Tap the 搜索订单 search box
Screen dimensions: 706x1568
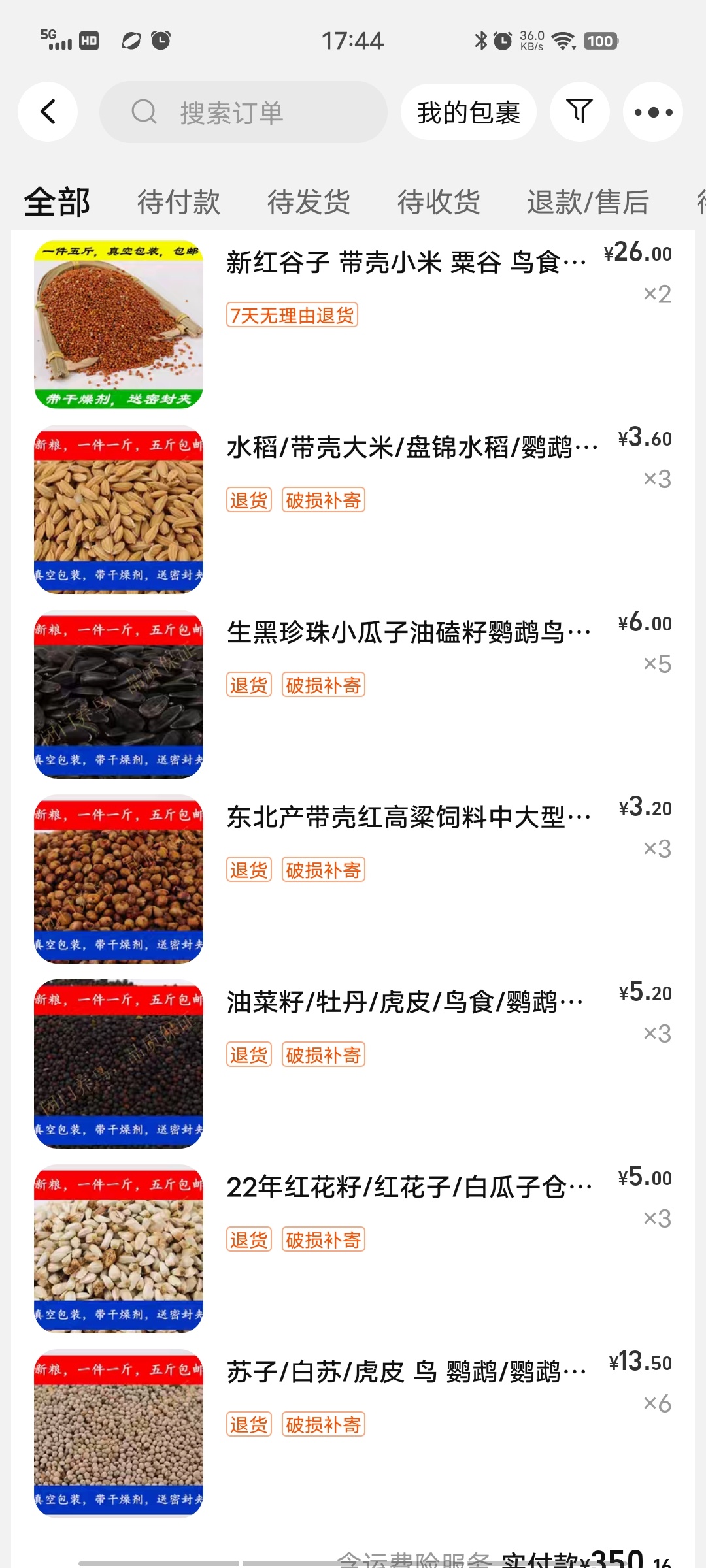pyautogui.click(x=243, y=112)
